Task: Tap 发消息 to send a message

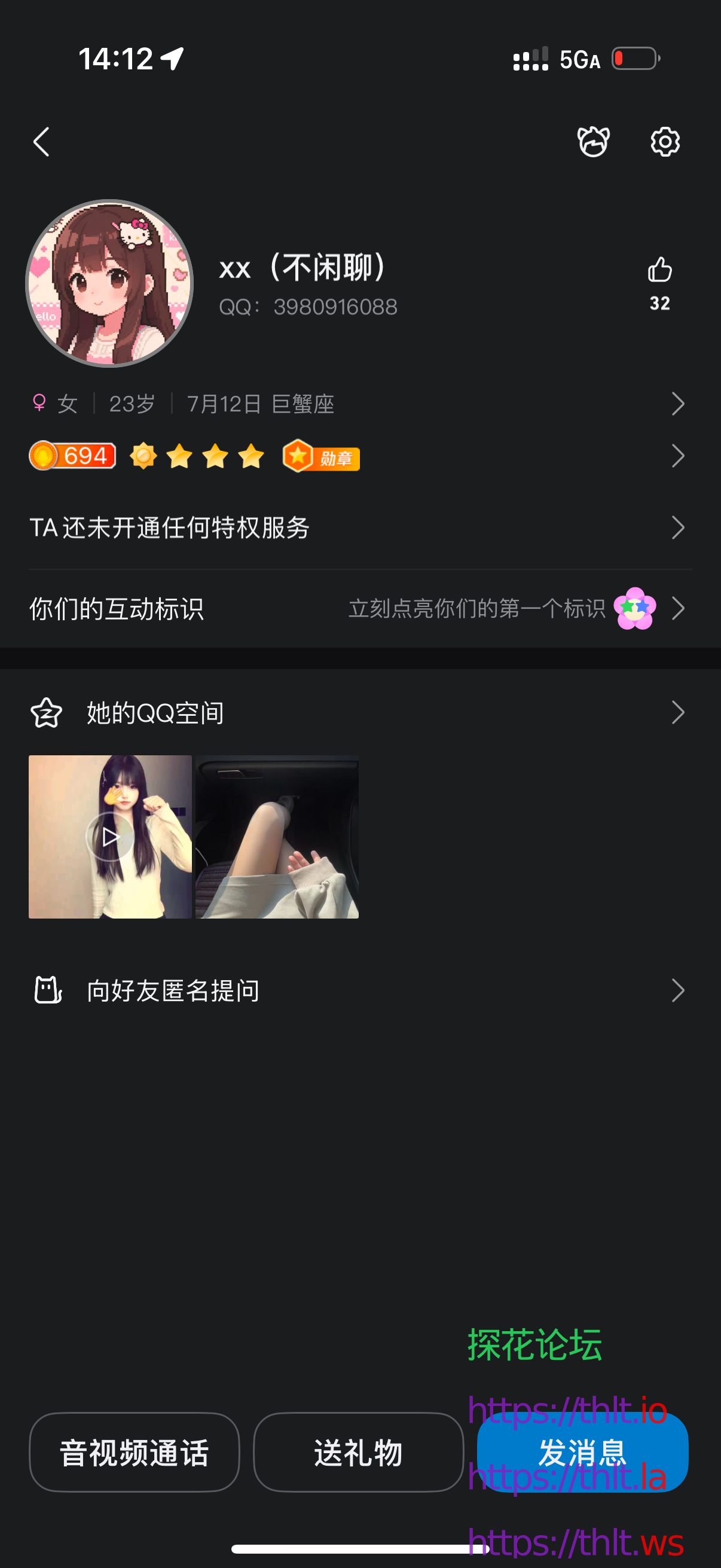Action: (x=582, y=1452)
